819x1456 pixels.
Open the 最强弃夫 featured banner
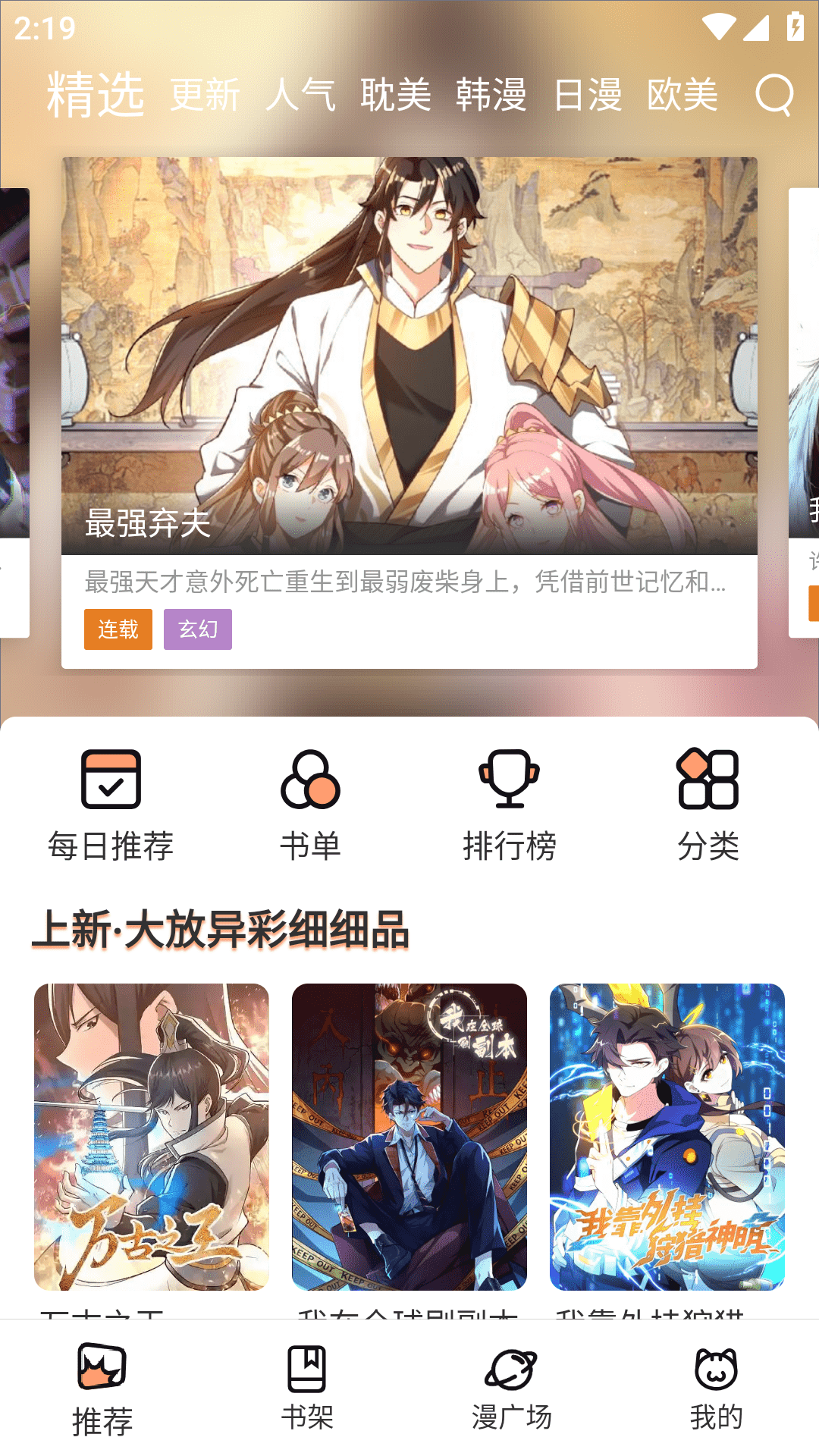click(409, 356)
